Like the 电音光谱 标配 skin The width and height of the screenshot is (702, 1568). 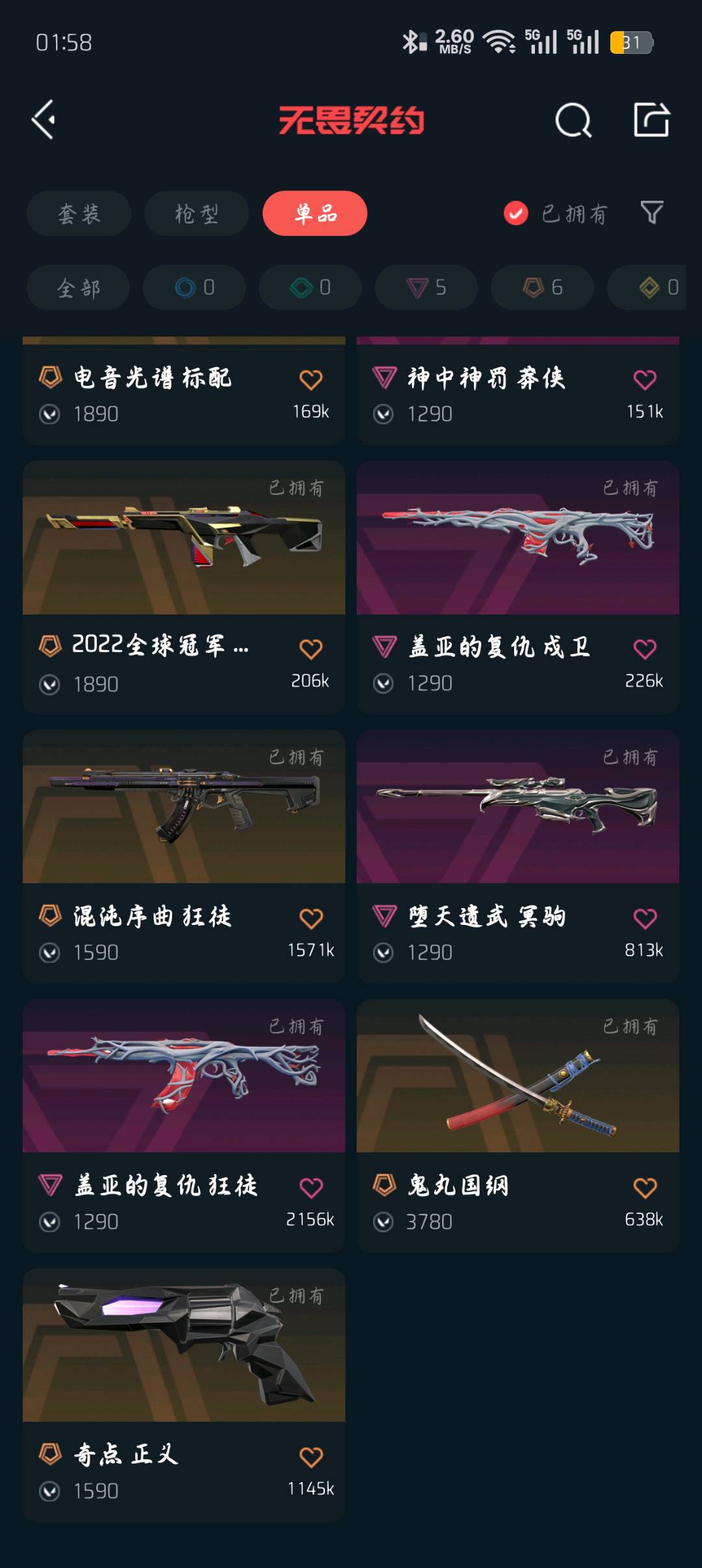(311, 380)
